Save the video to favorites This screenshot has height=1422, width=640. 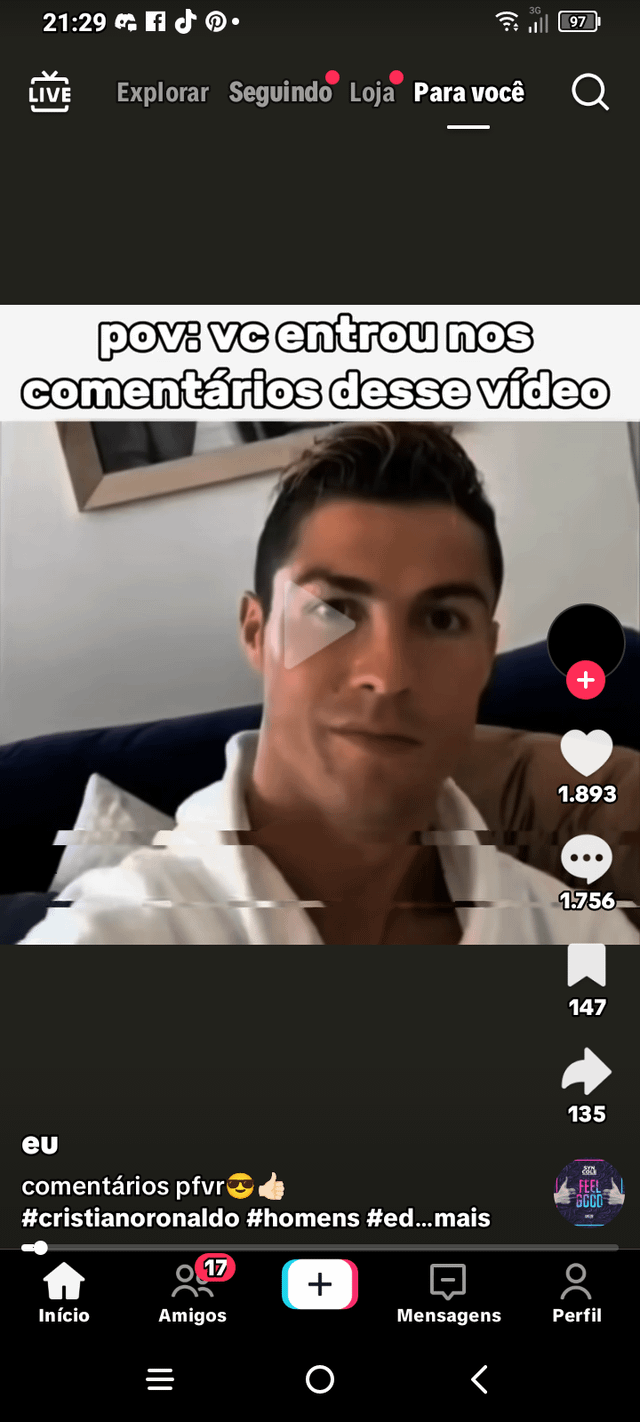click(x=586, y=966)
